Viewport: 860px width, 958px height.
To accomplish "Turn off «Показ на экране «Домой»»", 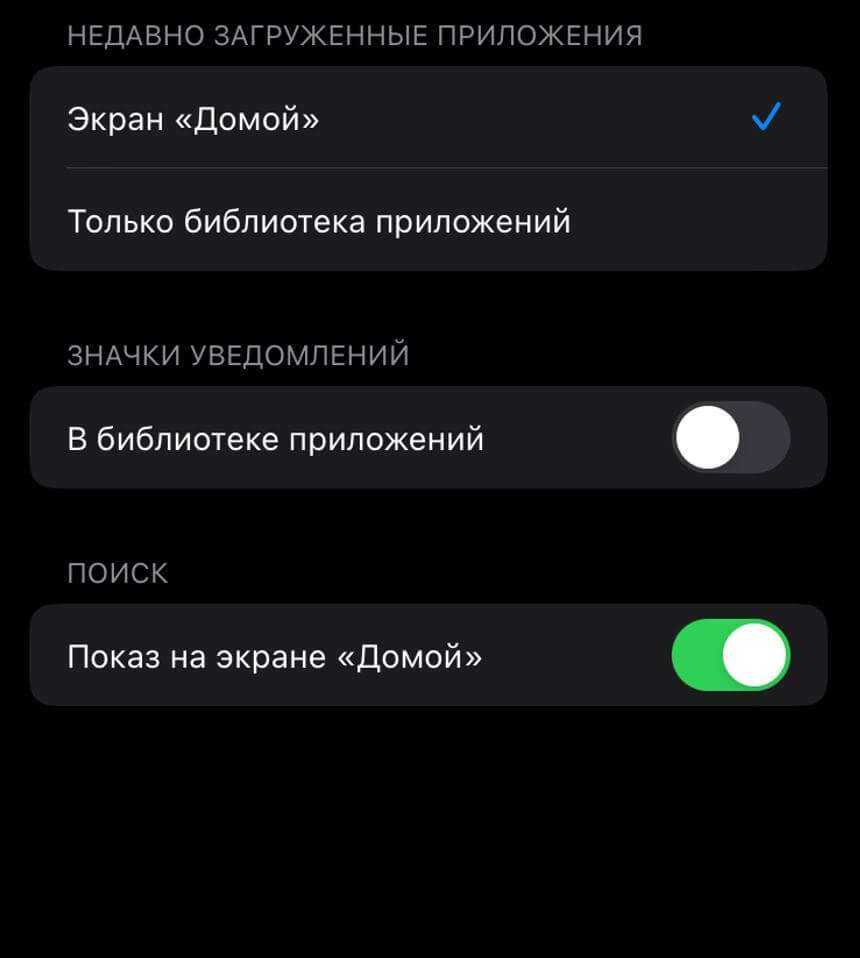I will pyautogui.click(x=731, y=656).
